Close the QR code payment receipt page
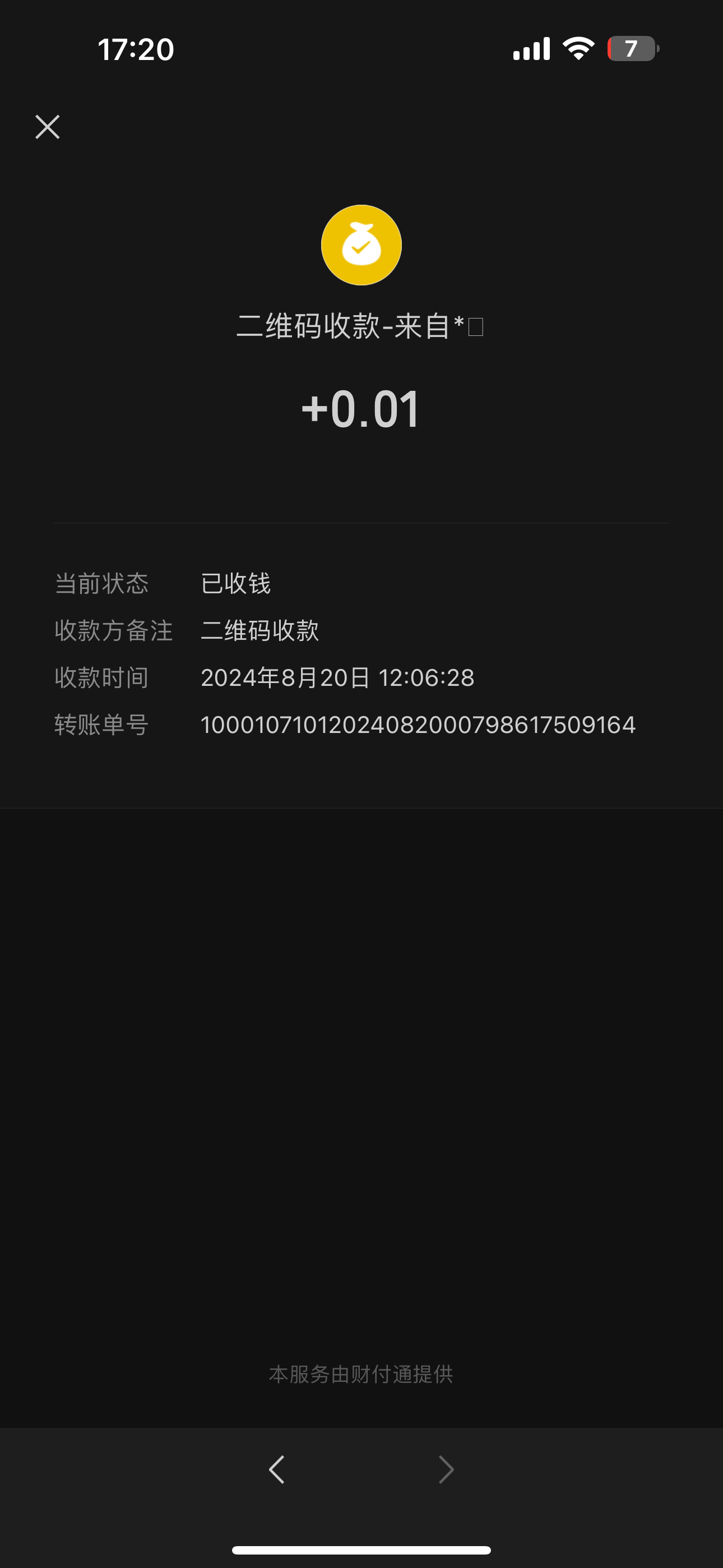 48,127
